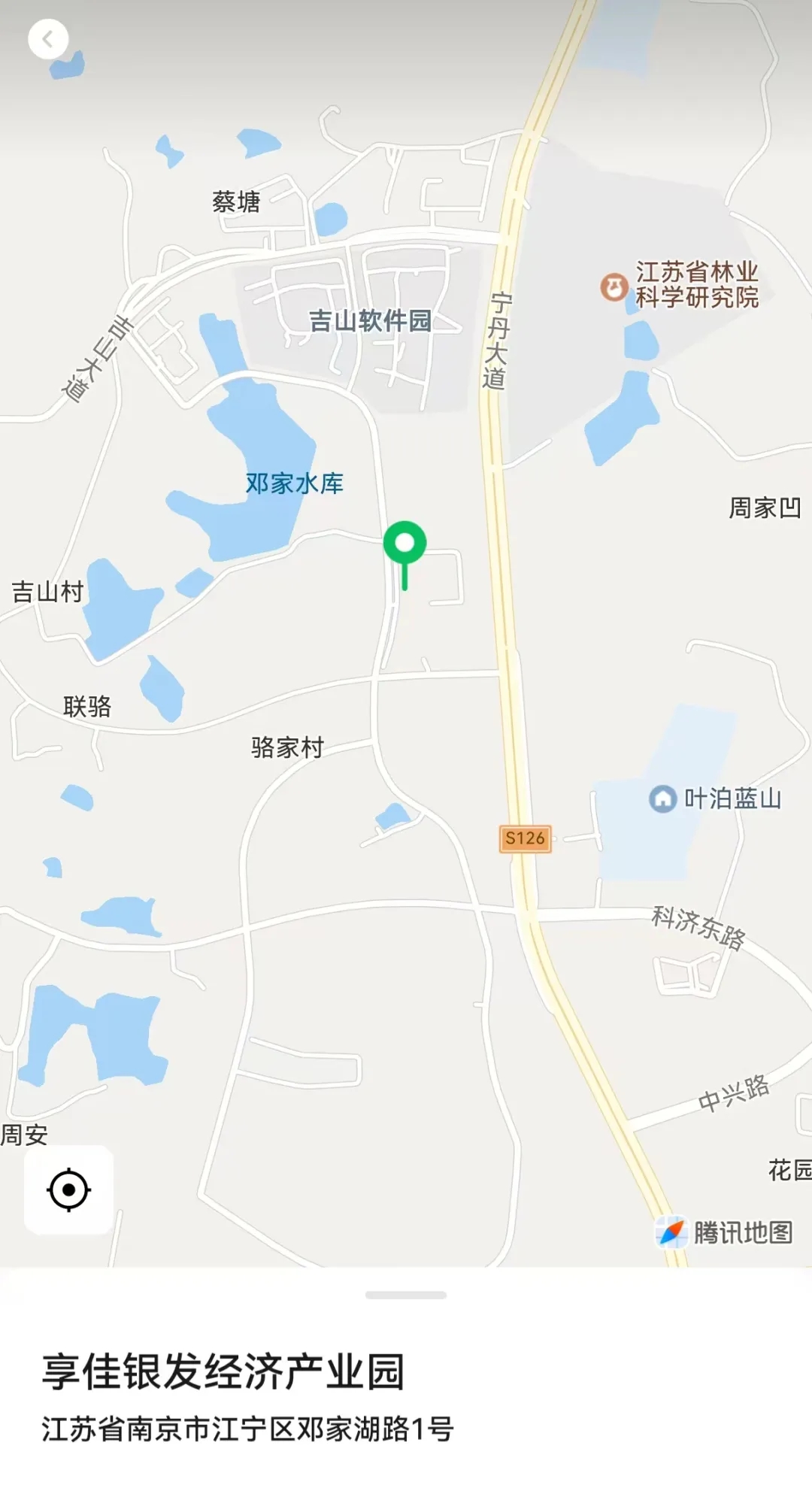
Task: Open 享佳银发经济产业园 location details
Action: click(223, 1371)
